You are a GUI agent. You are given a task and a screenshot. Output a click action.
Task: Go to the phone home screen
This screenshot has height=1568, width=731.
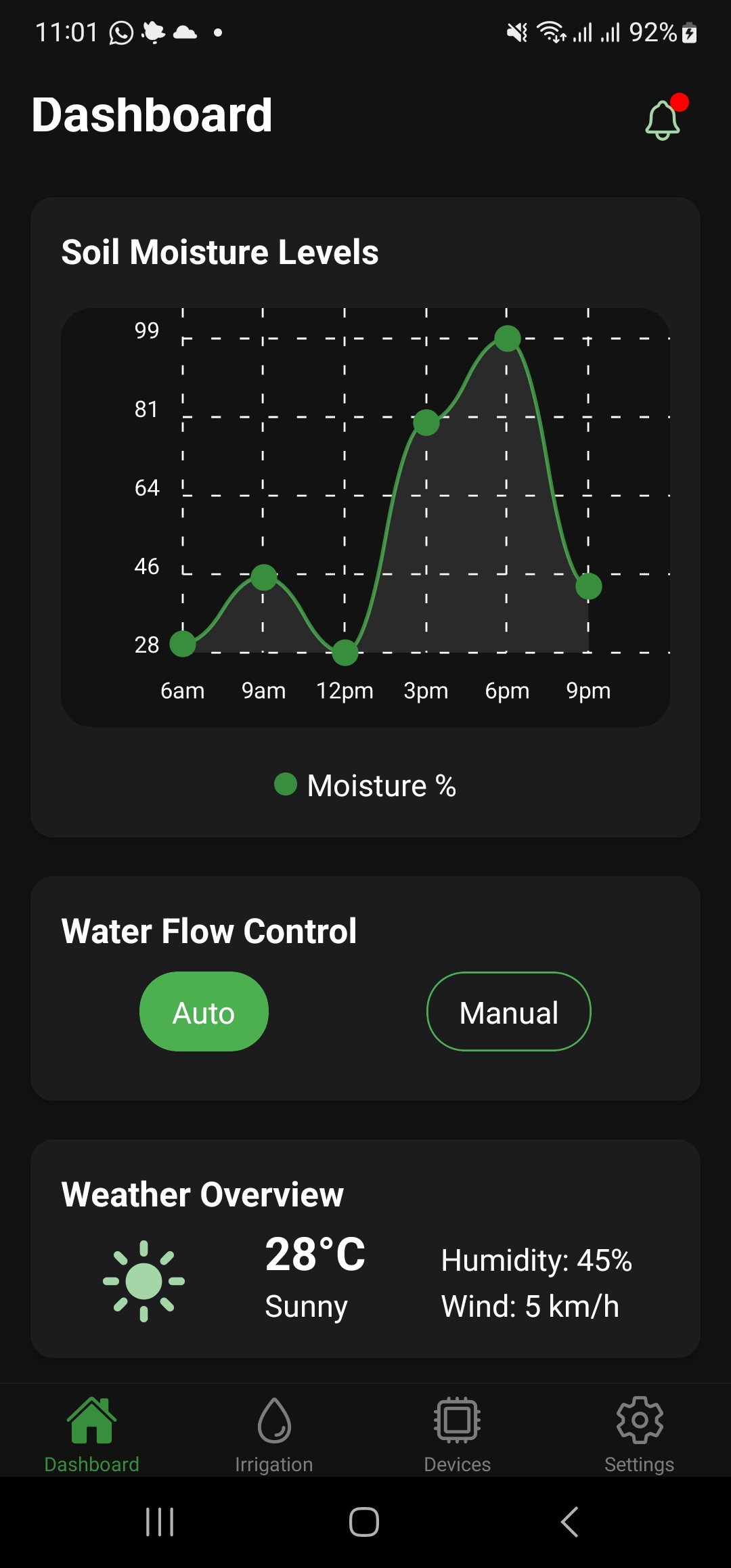pos(364,1522)
